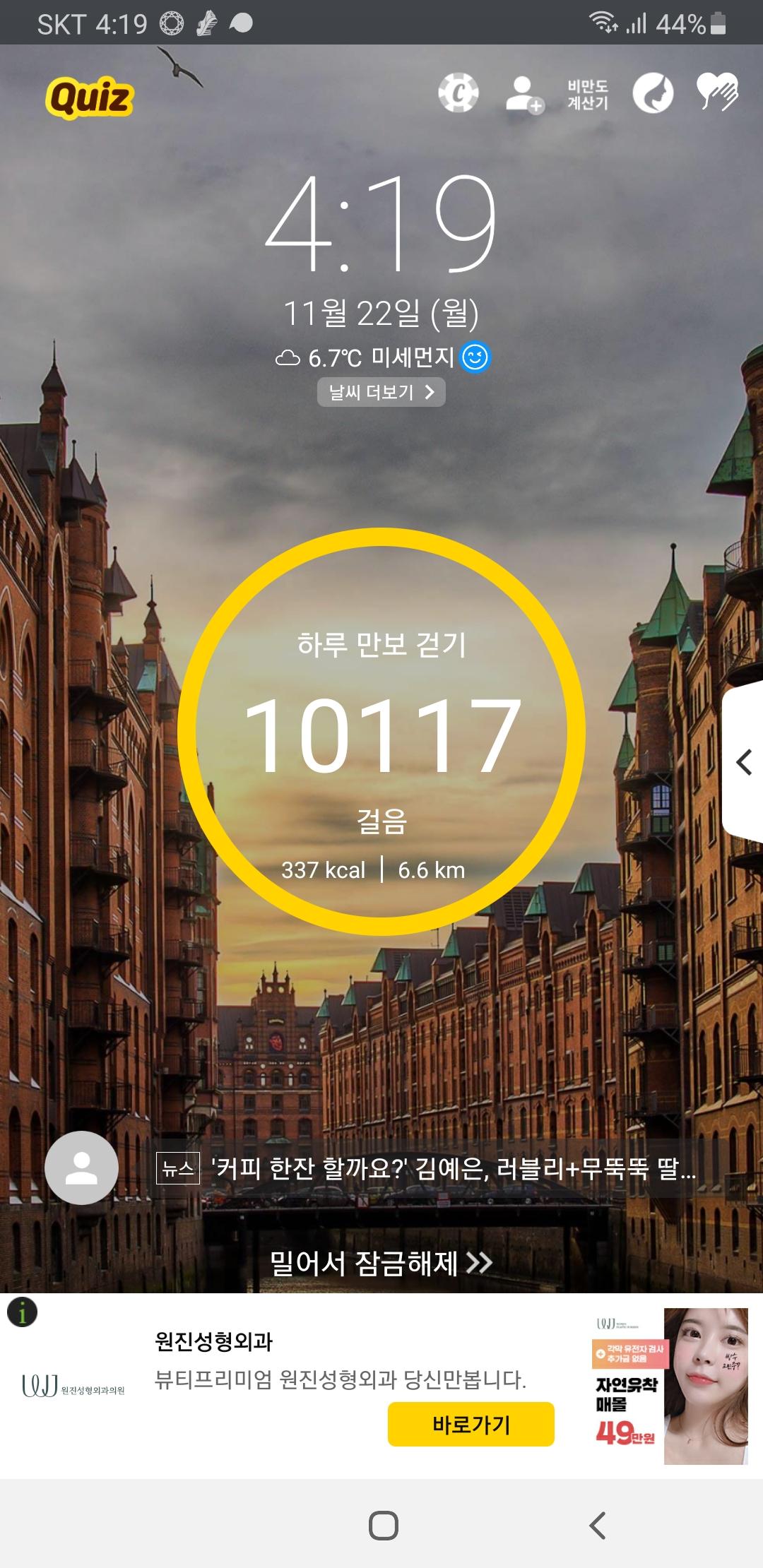Tap the system back button
Viewport: 763px width, 1568px height.
pos(598,1525)
